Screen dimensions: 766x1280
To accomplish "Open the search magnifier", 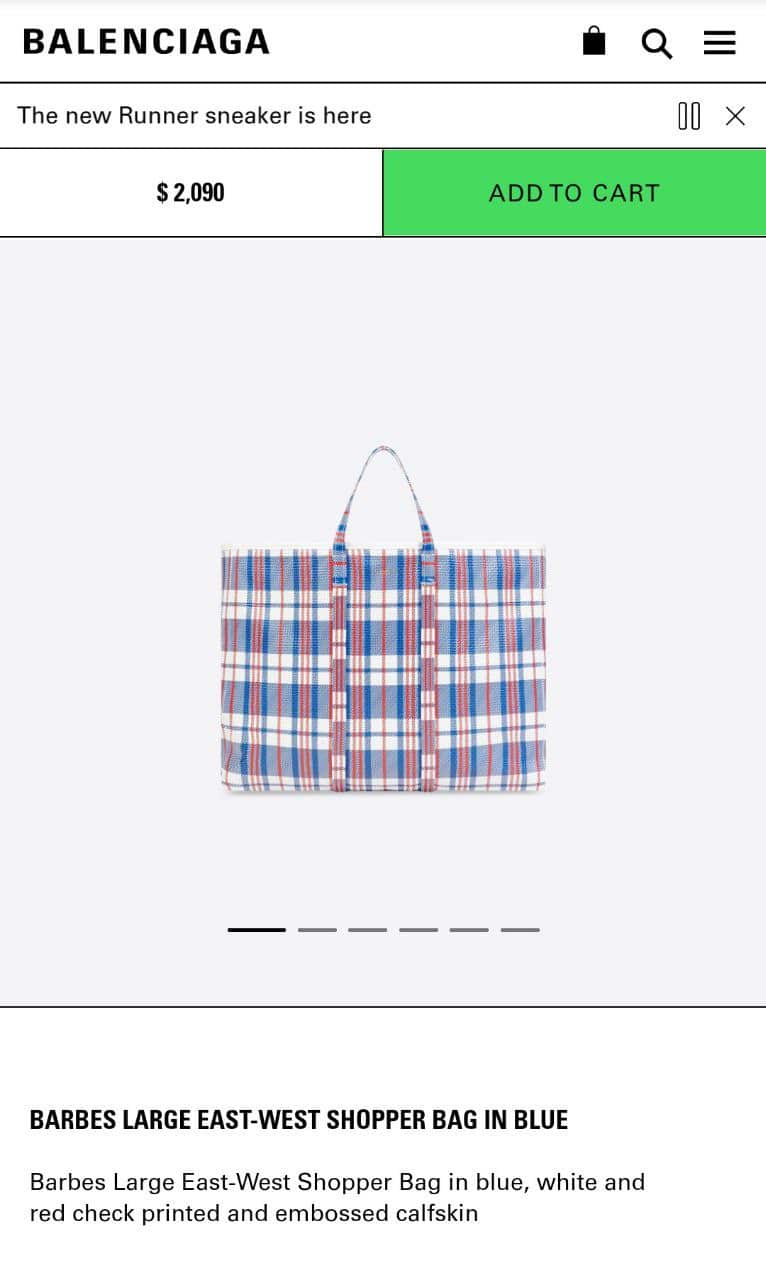I will (x=656, y=43).
